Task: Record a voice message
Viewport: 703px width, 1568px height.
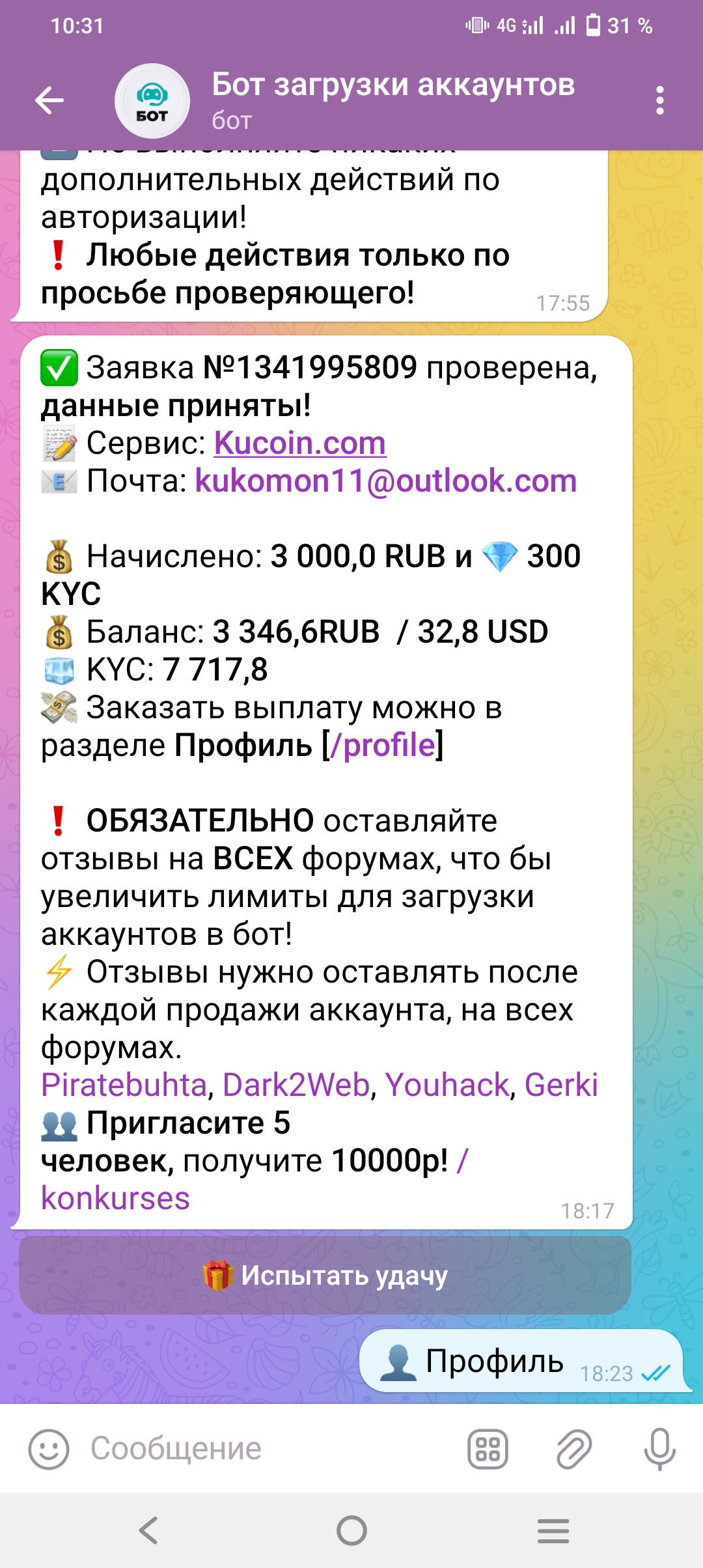Action: [659, 1449]
